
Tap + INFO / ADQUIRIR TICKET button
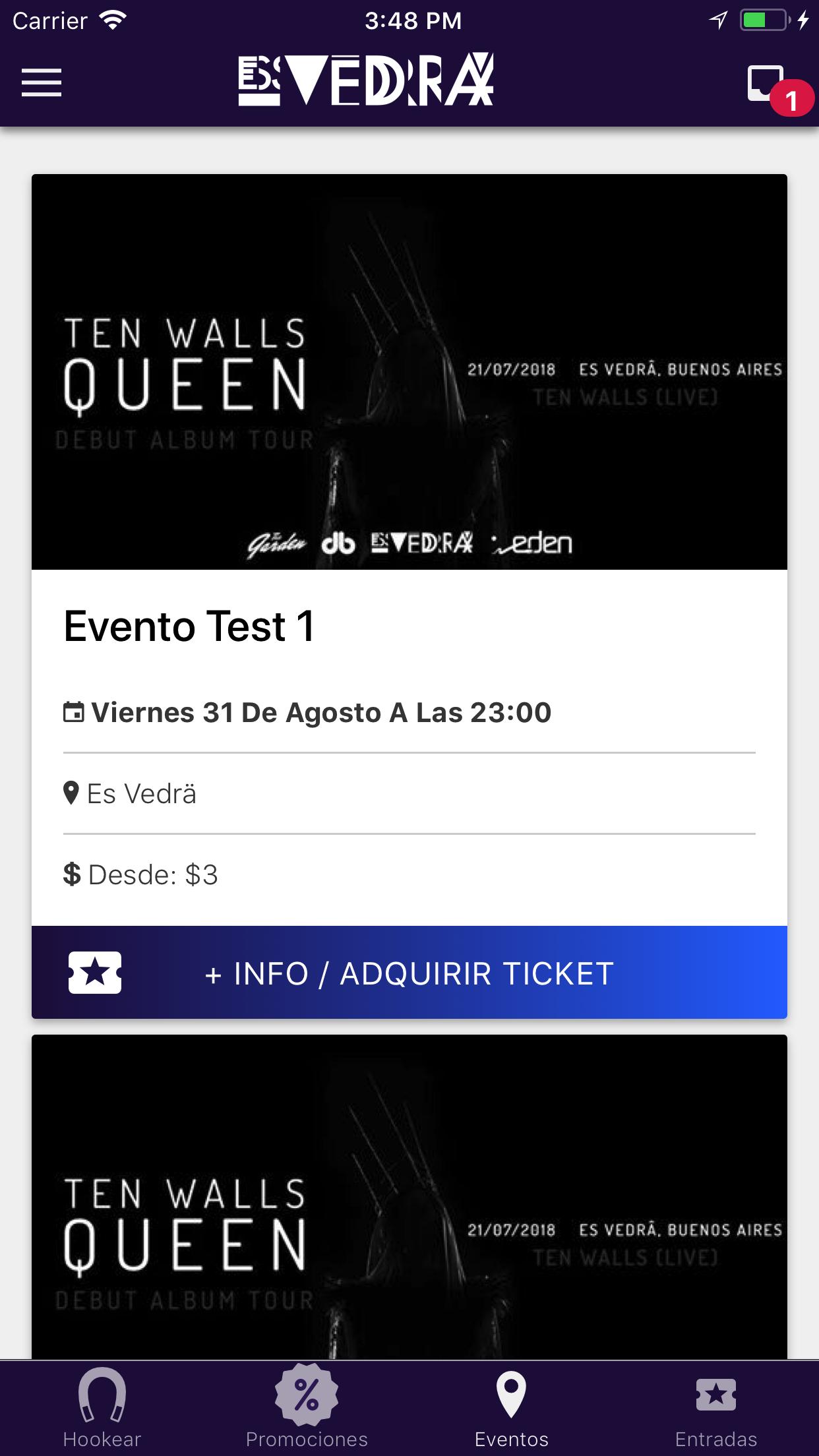[x=409, y=973]
